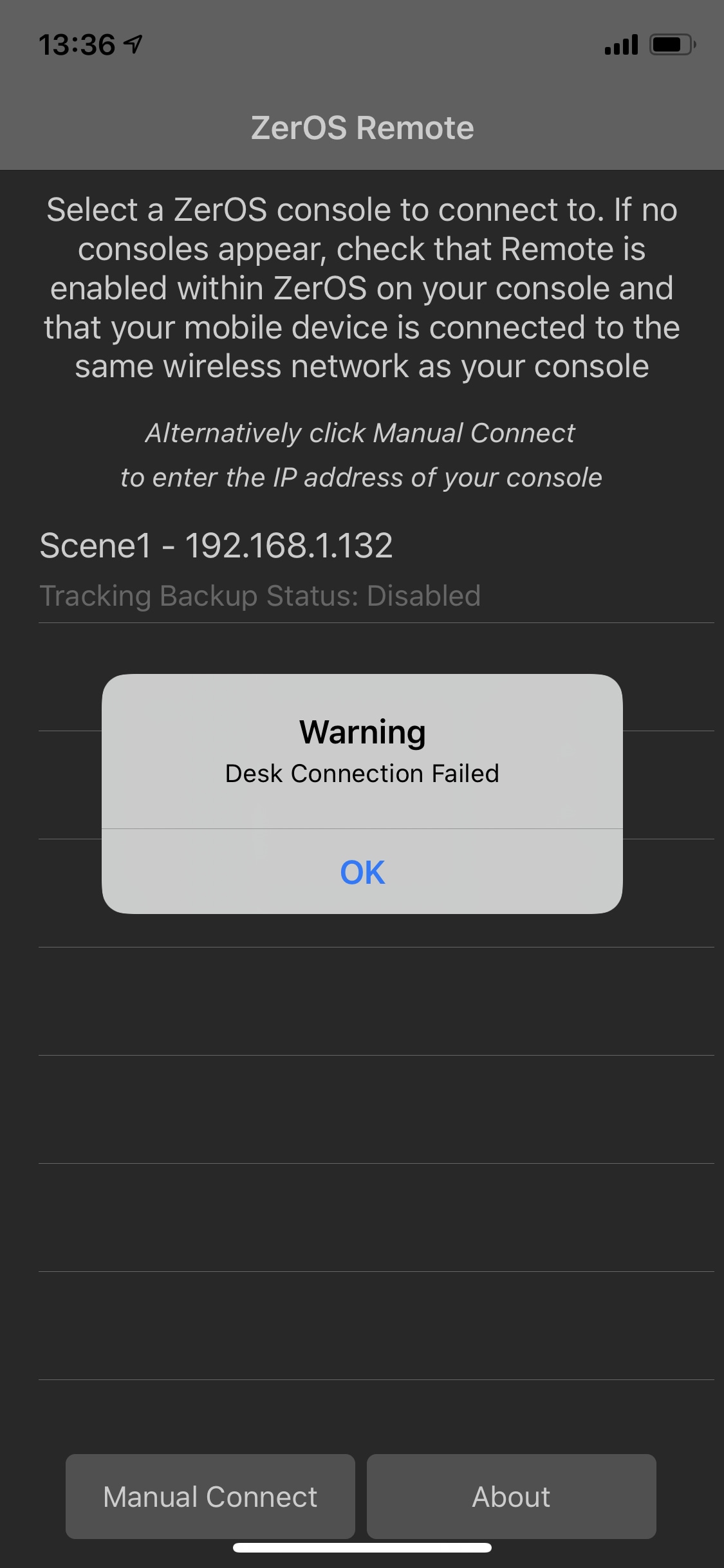Dismiss the warning with OK
724x1568 pixels.
362,872
